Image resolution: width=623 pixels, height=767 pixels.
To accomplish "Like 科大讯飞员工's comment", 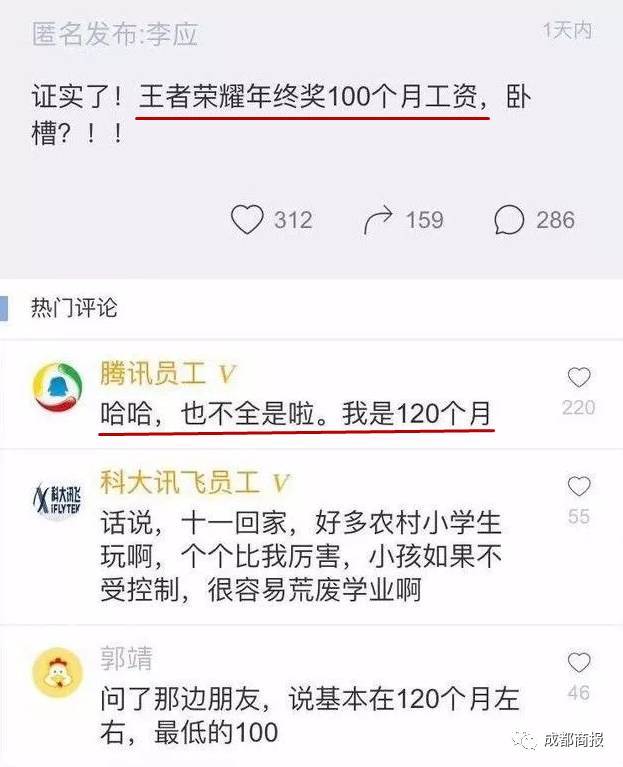I will click(x=579, y=487).
